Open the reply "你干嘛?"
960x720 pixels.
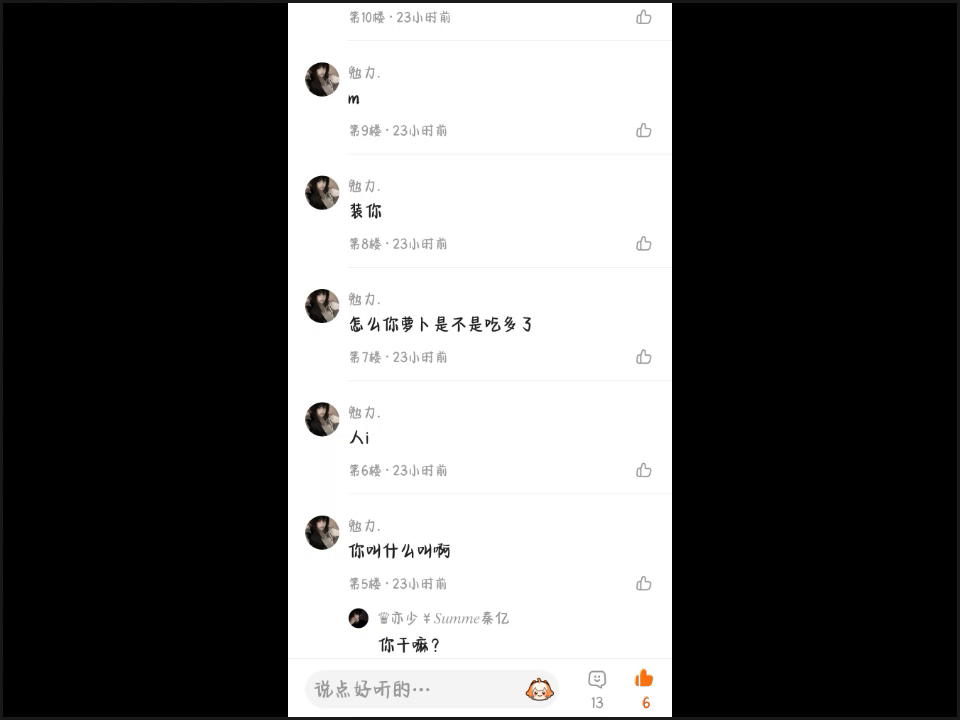pos(410,645)
